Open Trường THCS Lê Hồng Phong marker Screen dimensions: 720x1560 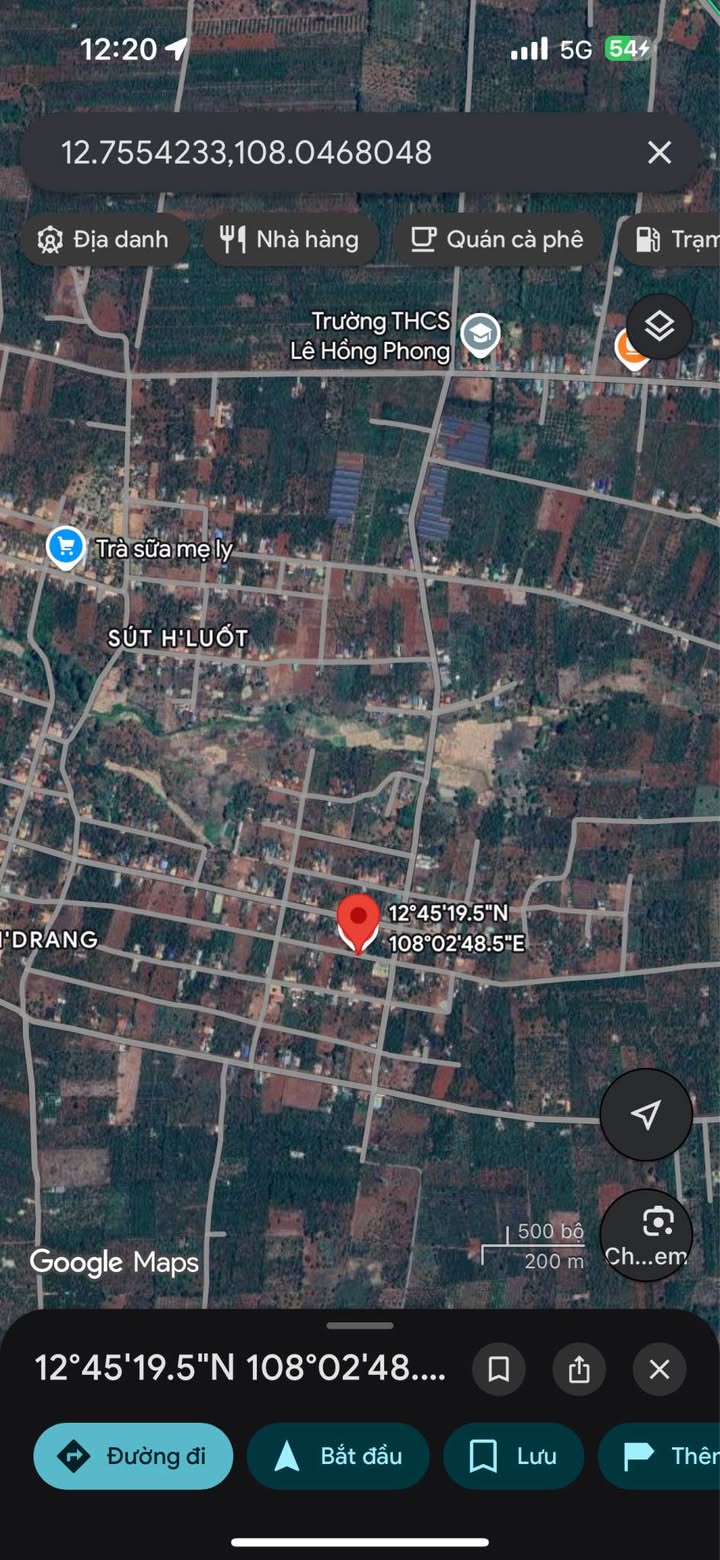(481, 336)
